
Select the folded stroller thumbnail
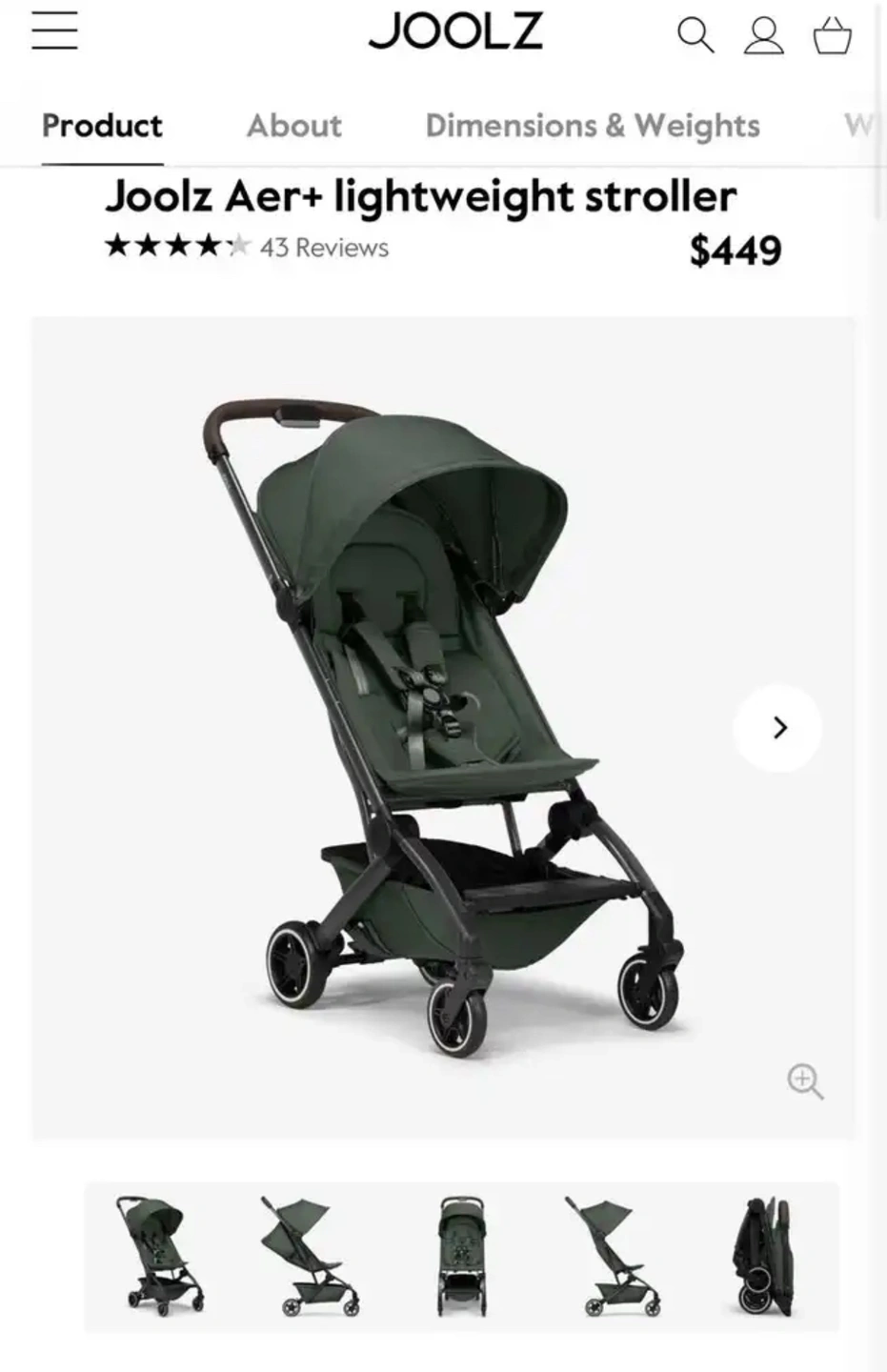(x=764, y=1256)
